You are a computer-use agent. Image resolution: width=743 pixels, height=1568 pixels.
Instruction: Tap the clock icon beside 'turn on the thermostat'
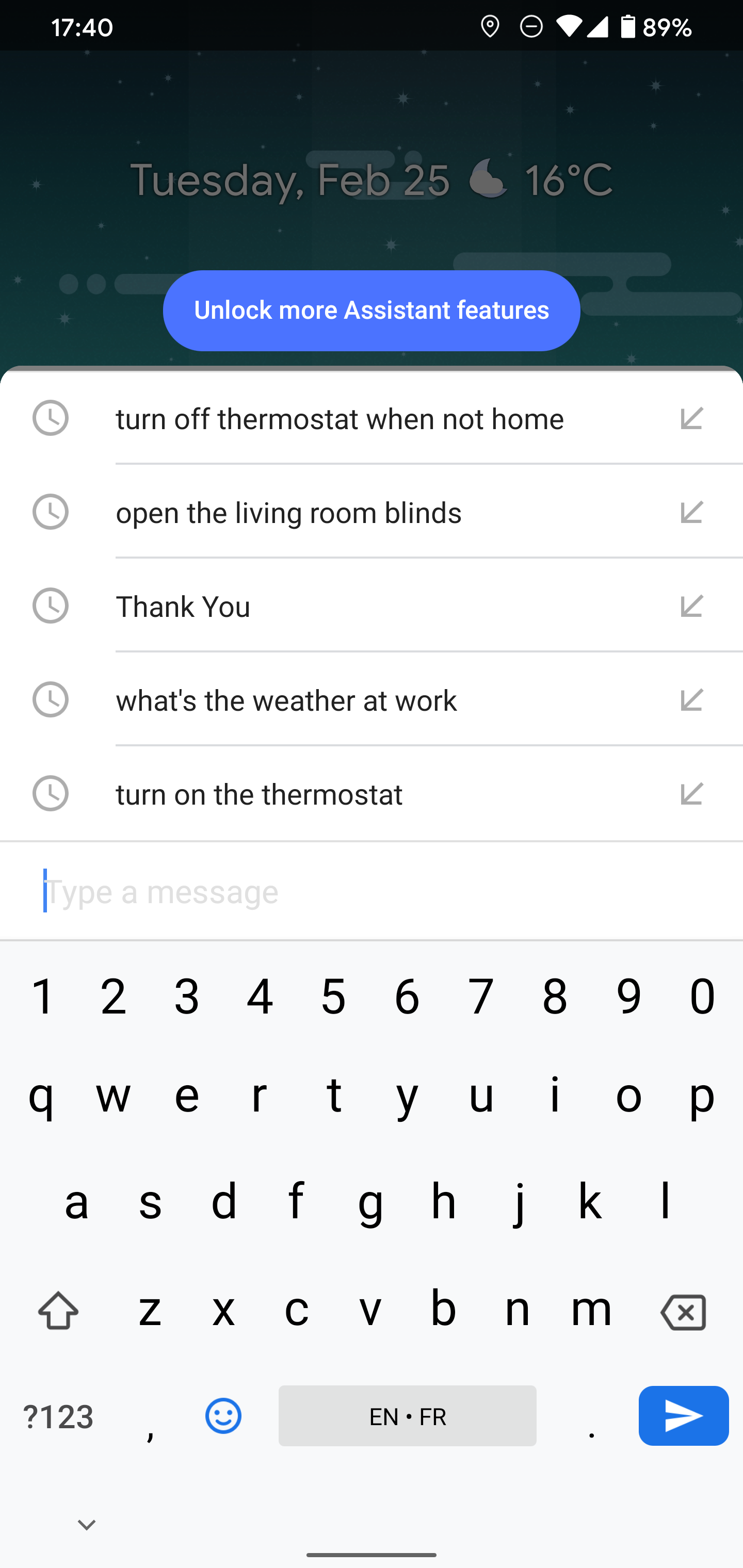51,794
